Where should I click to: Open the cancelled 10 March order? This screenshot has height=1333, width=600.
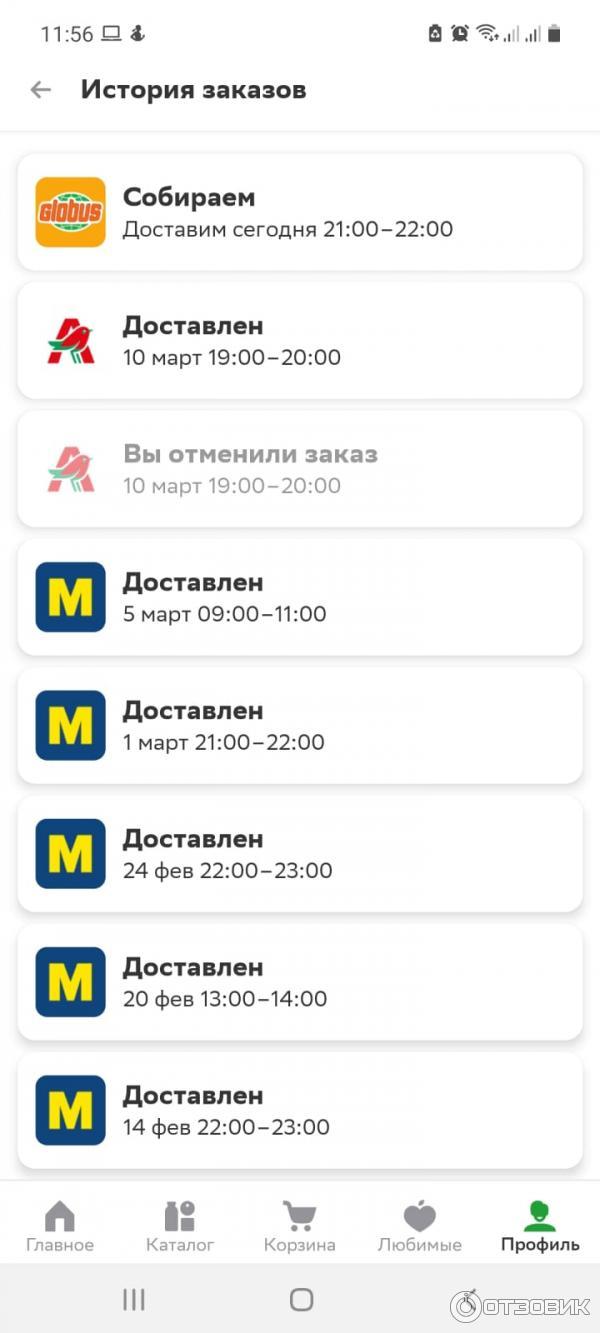tap(300, 469)
